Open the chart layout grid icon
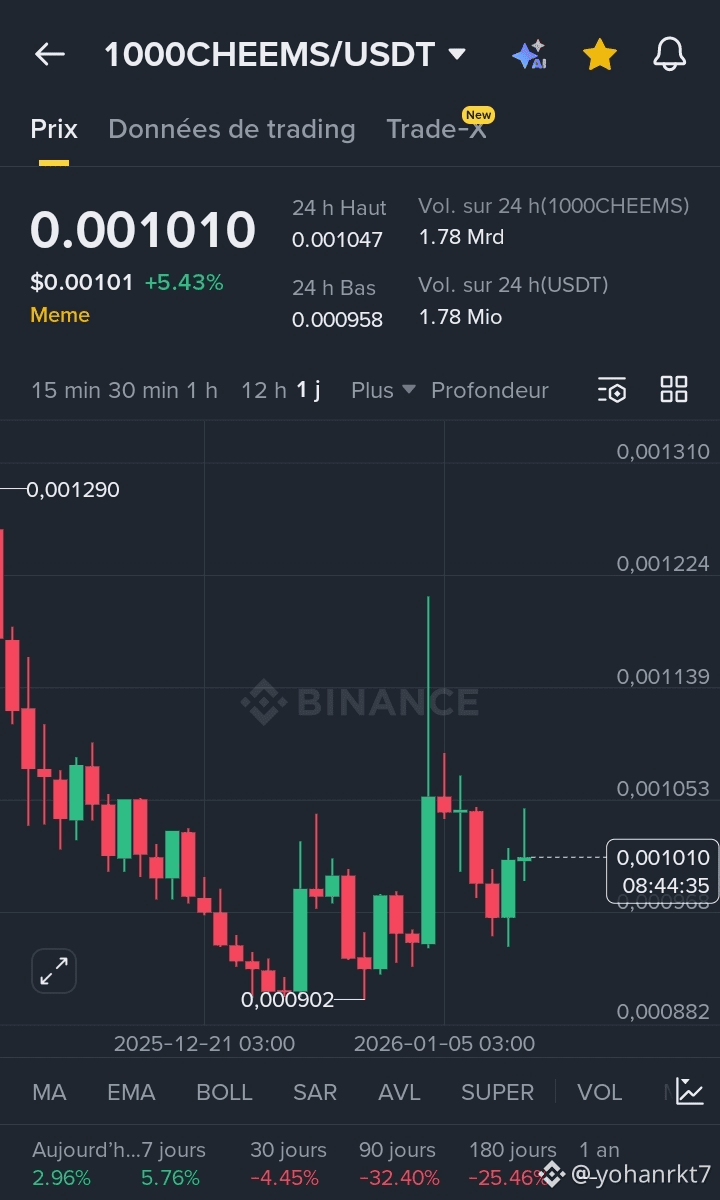Screen dimensions: 720x1200 point(674,390)
